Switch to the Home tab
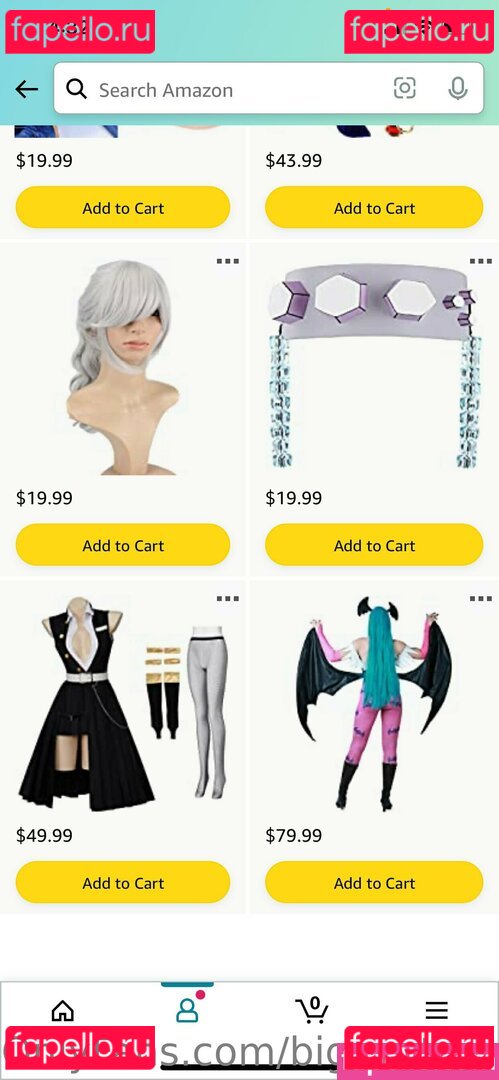499x1080 pixels. click(x=63, y=1010)
